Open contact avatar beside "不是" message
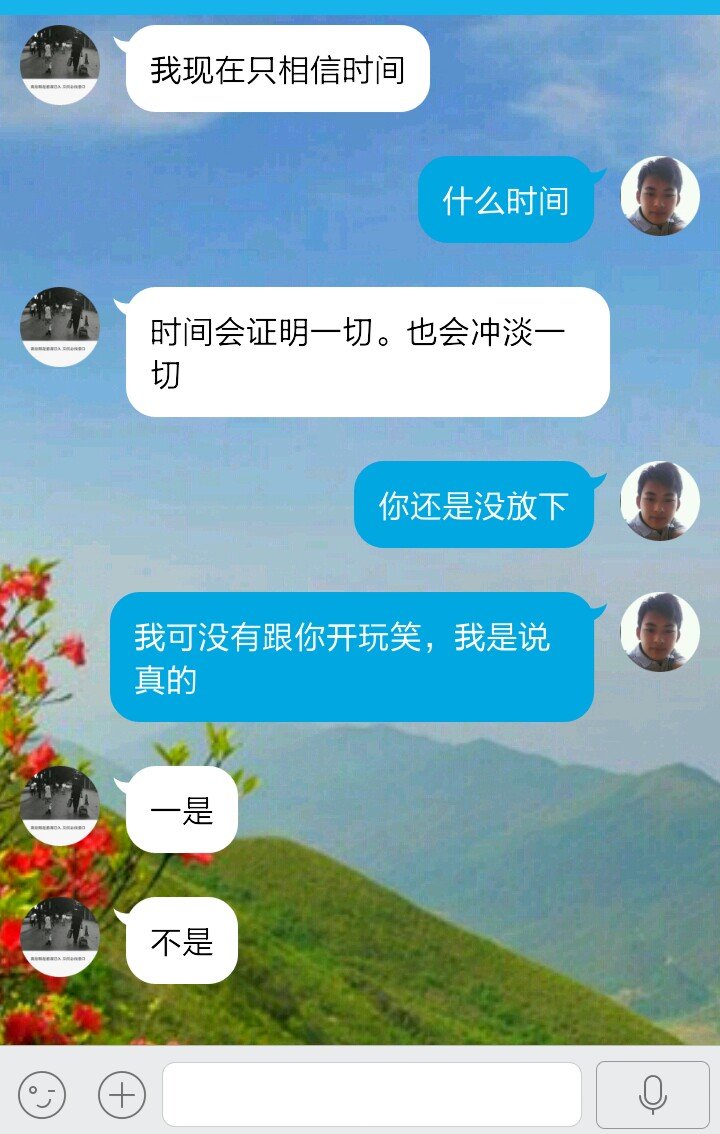Viewport: 720px width, 1134px height. click(x=60, y=937)
